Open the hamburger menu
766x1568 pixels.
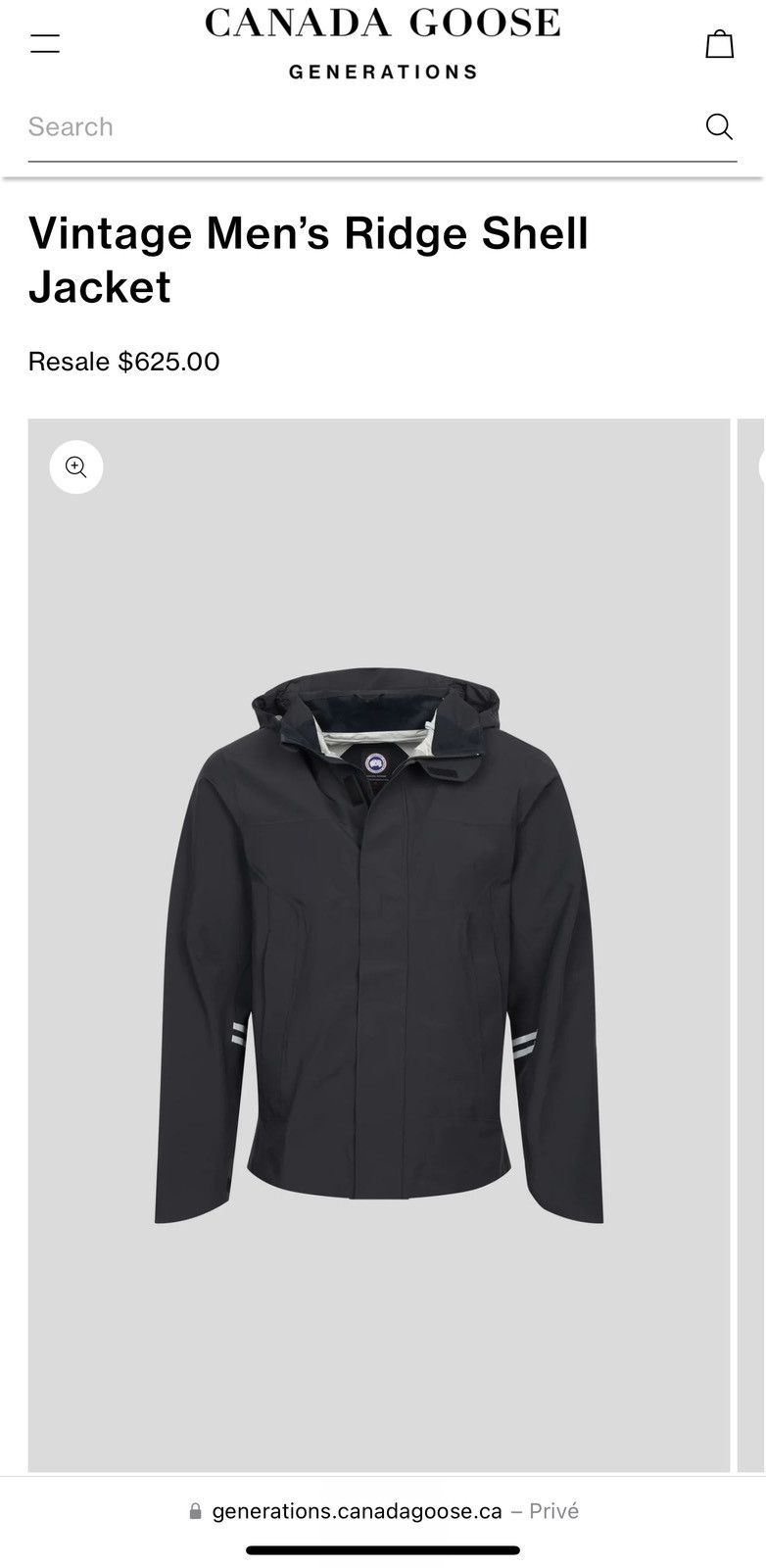[x=45, y=44]
